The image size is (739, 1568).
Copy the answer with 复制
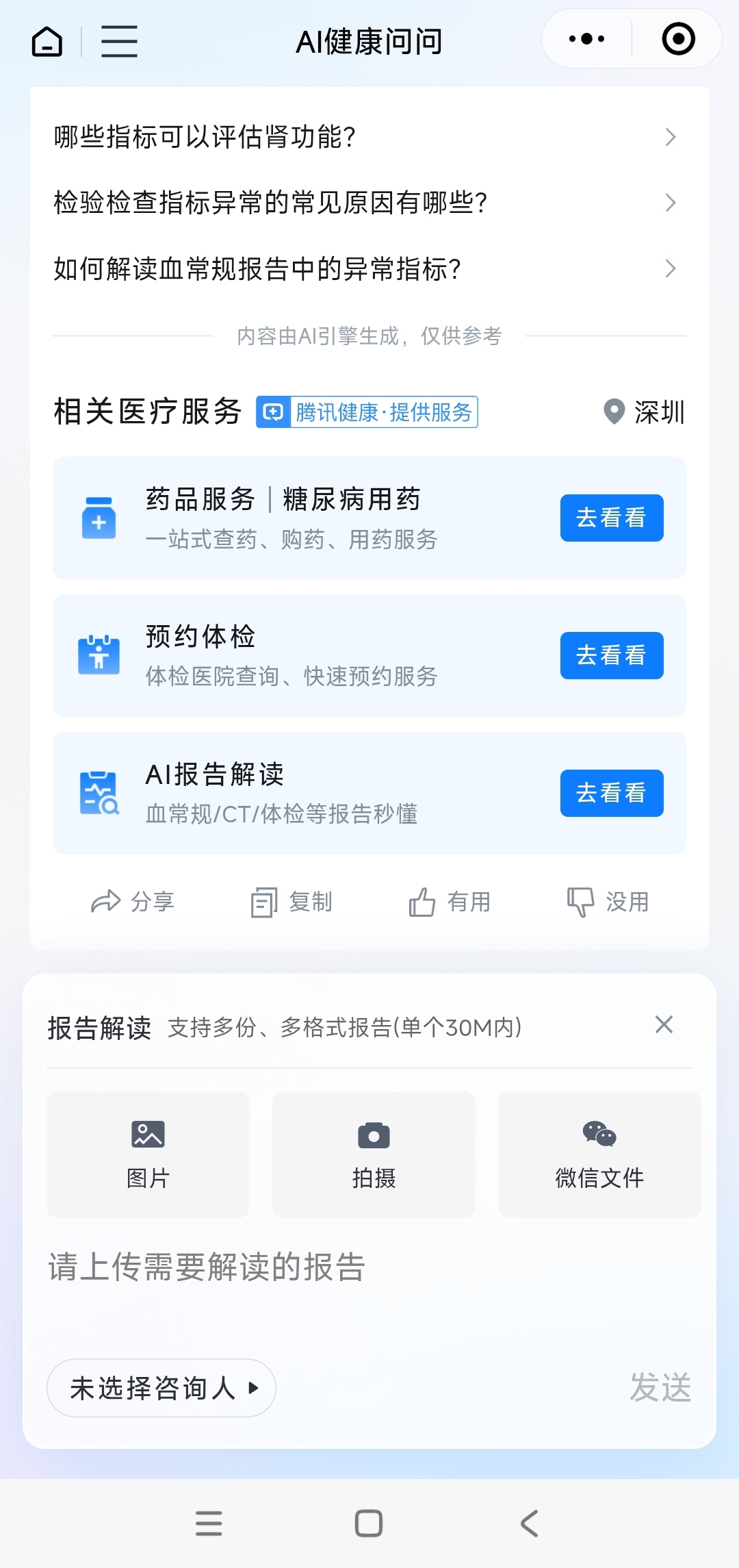291,902
